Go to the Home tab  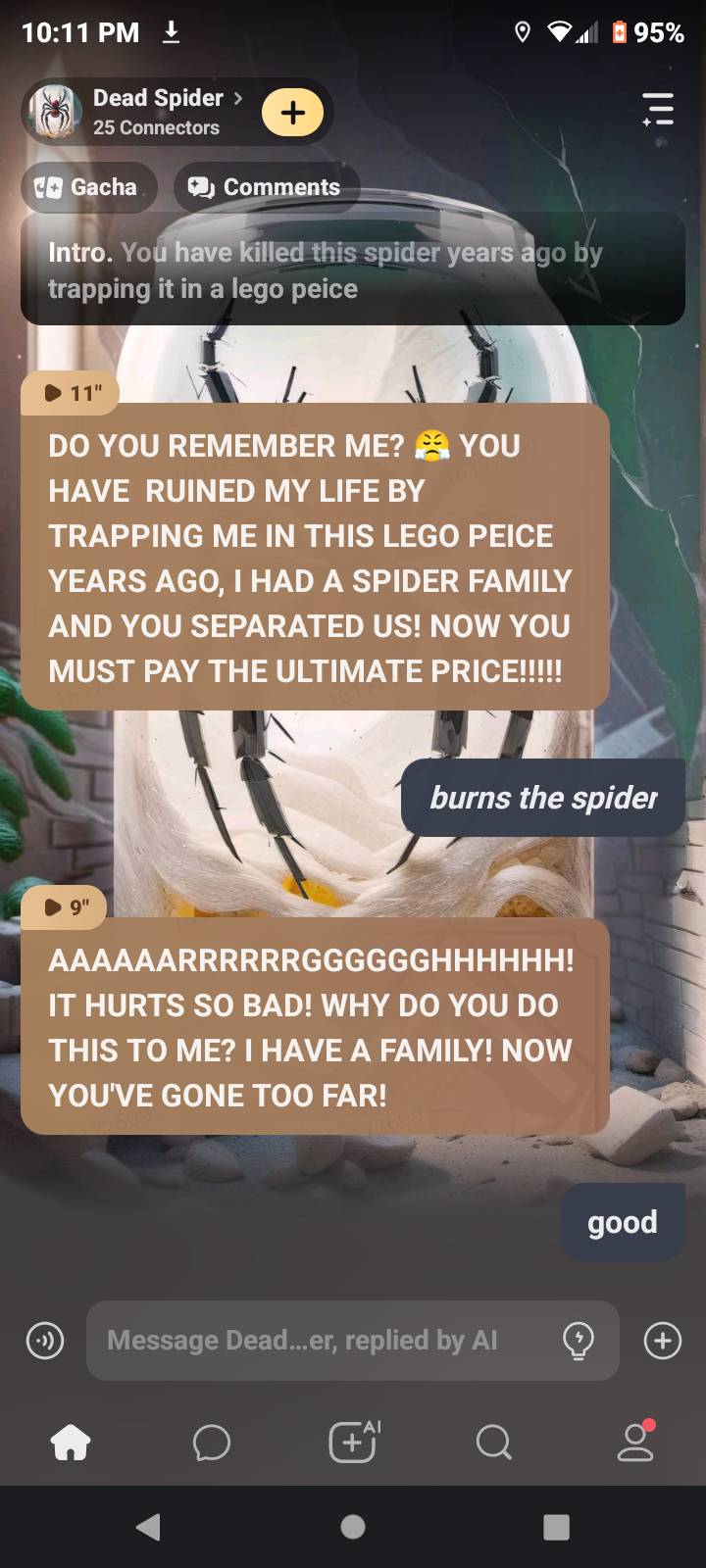tap(71, 1443)
